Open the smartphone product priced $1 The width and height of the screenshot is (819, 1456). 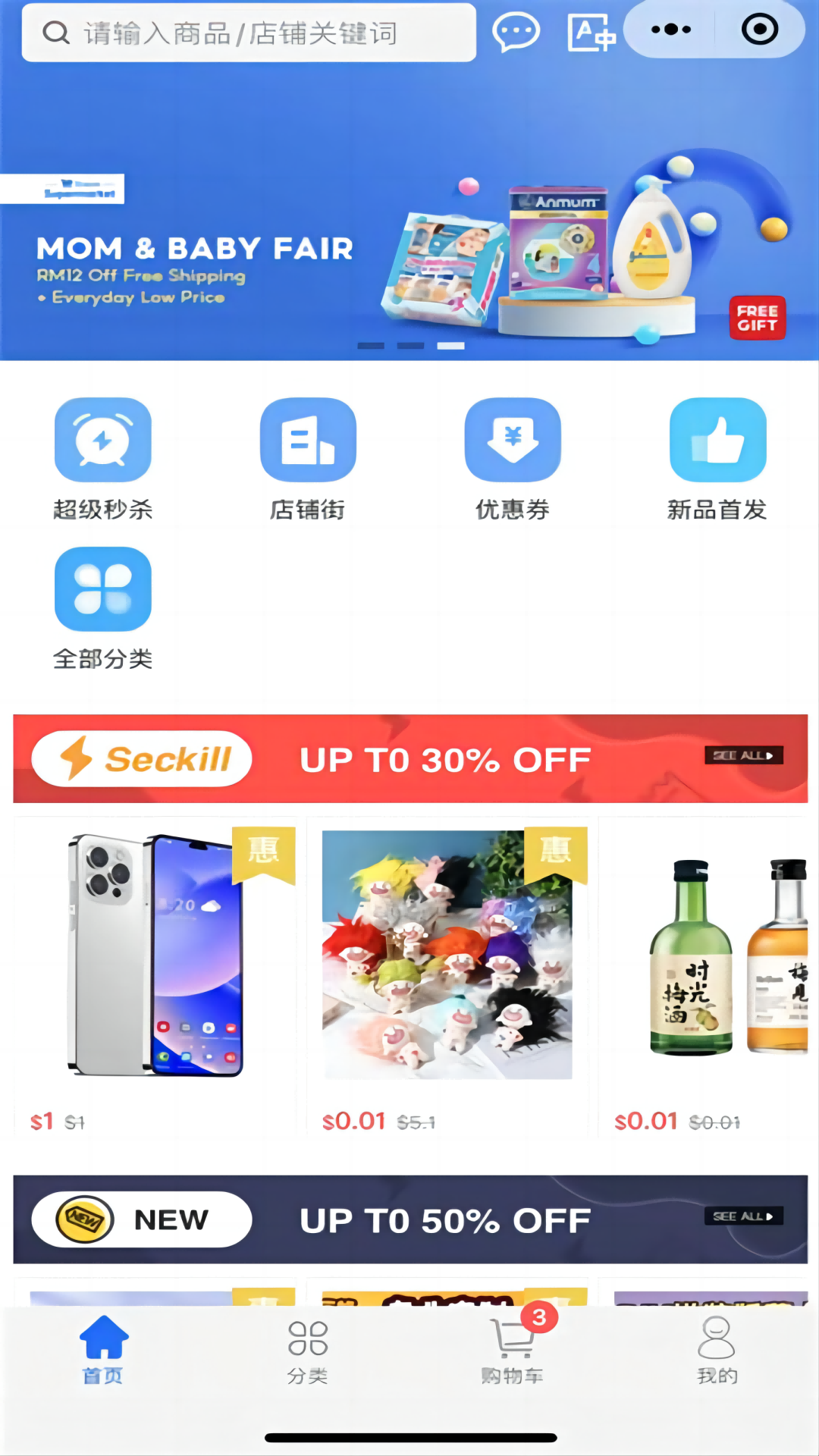click(x=155, y=974)
